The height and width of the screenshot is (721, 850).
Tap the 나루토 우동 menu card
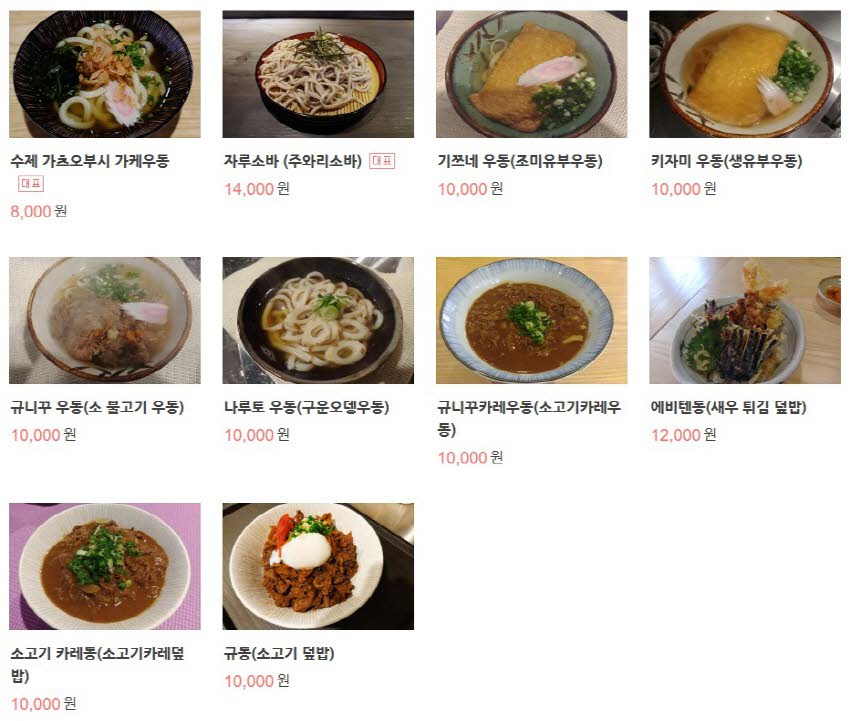tap(318, 321)
